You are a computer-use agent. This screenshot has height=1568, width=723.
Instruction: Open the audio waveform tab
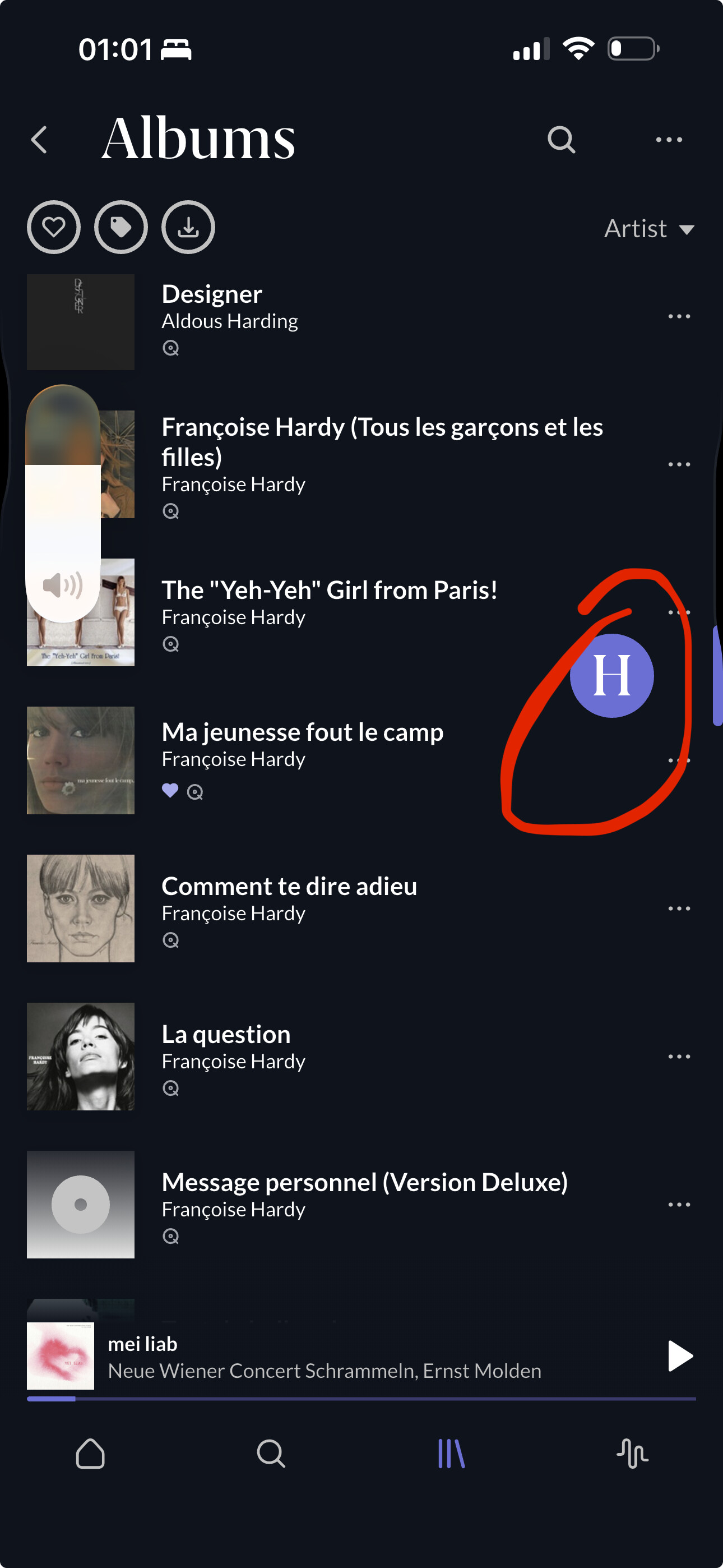(x=632, y=1454)
